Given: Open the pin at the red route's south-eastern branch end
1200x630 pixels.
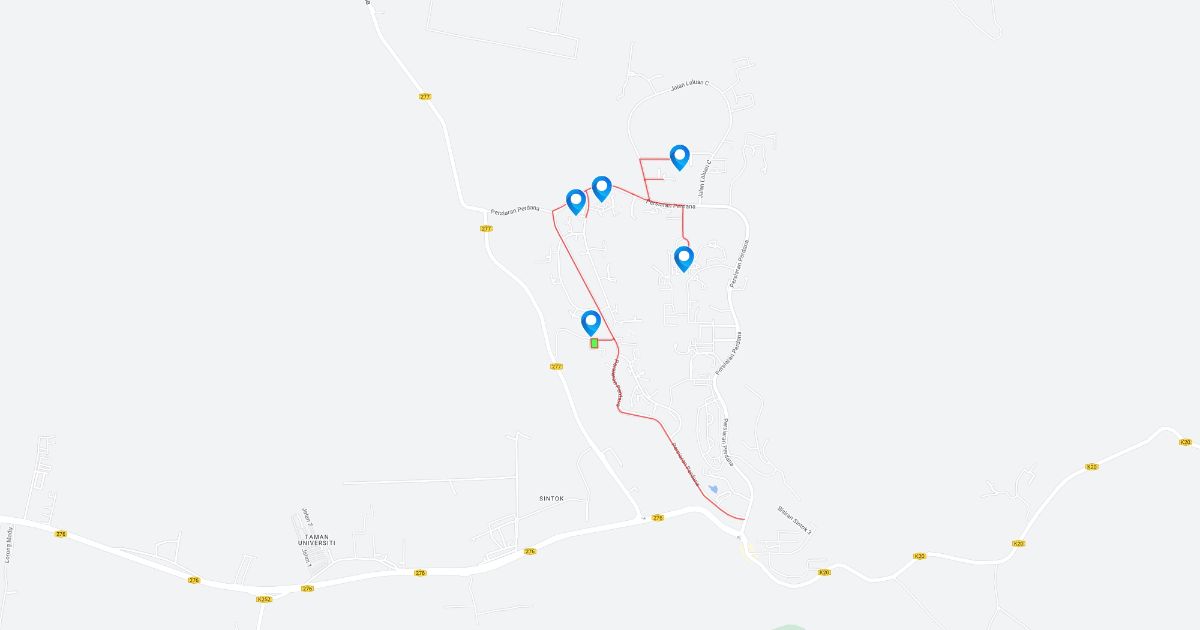Looking at the screenshot, I should (x=684, y=258).
